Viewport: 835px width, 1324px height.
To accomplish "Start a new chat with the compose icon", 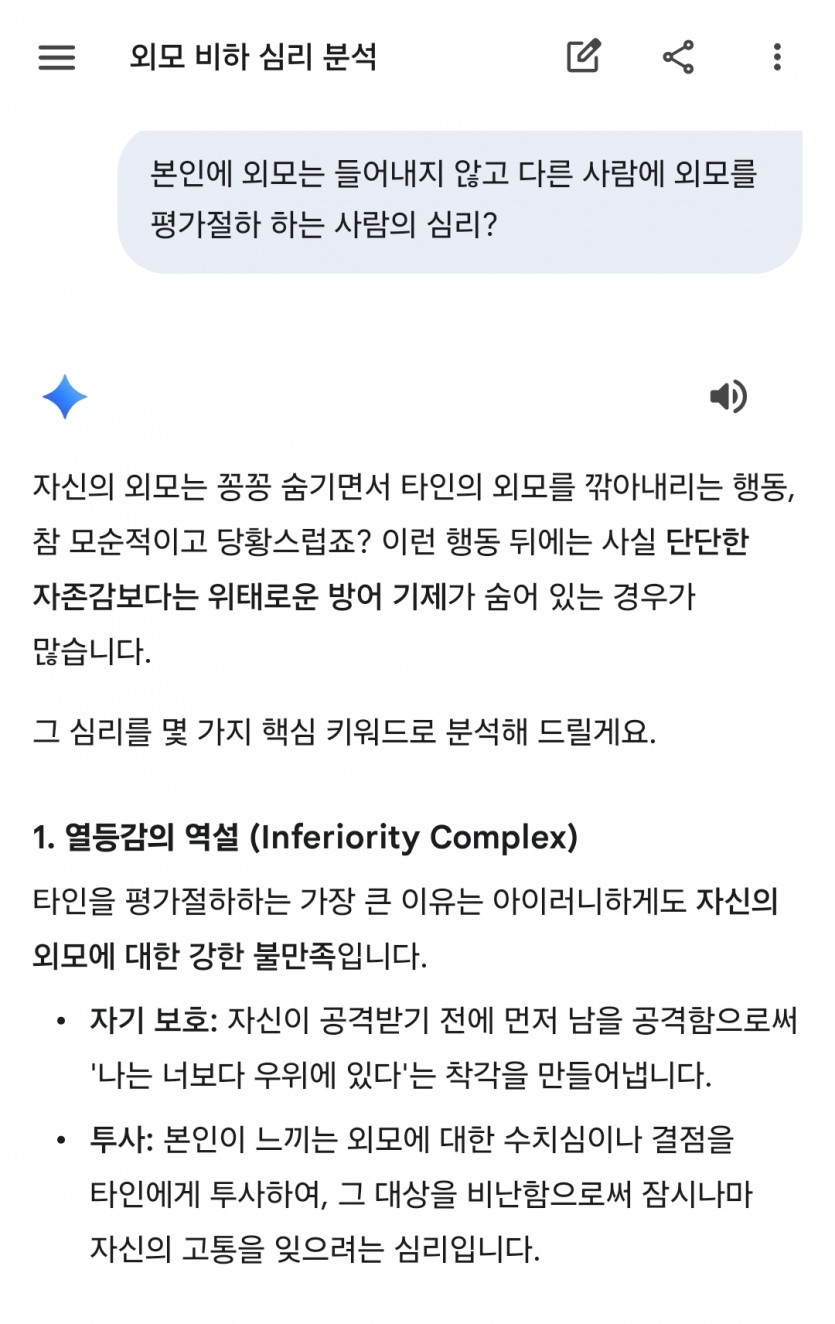I will click(x=583, y=57).
